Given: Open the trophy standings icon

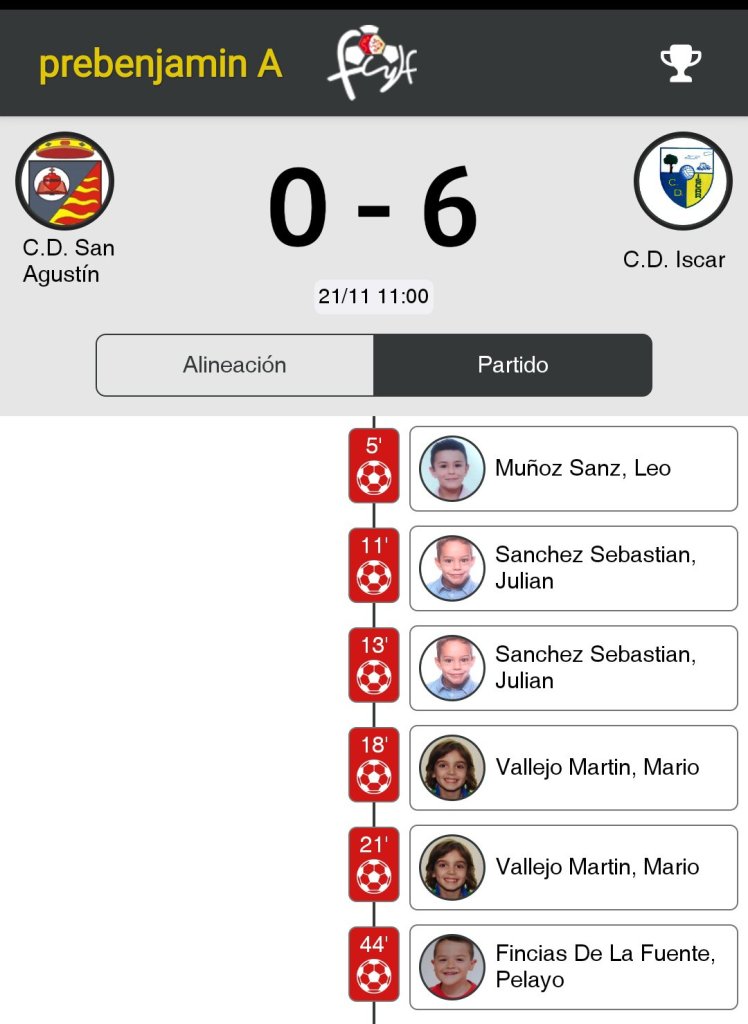Looking at the screenshot, I should (680, 64).
